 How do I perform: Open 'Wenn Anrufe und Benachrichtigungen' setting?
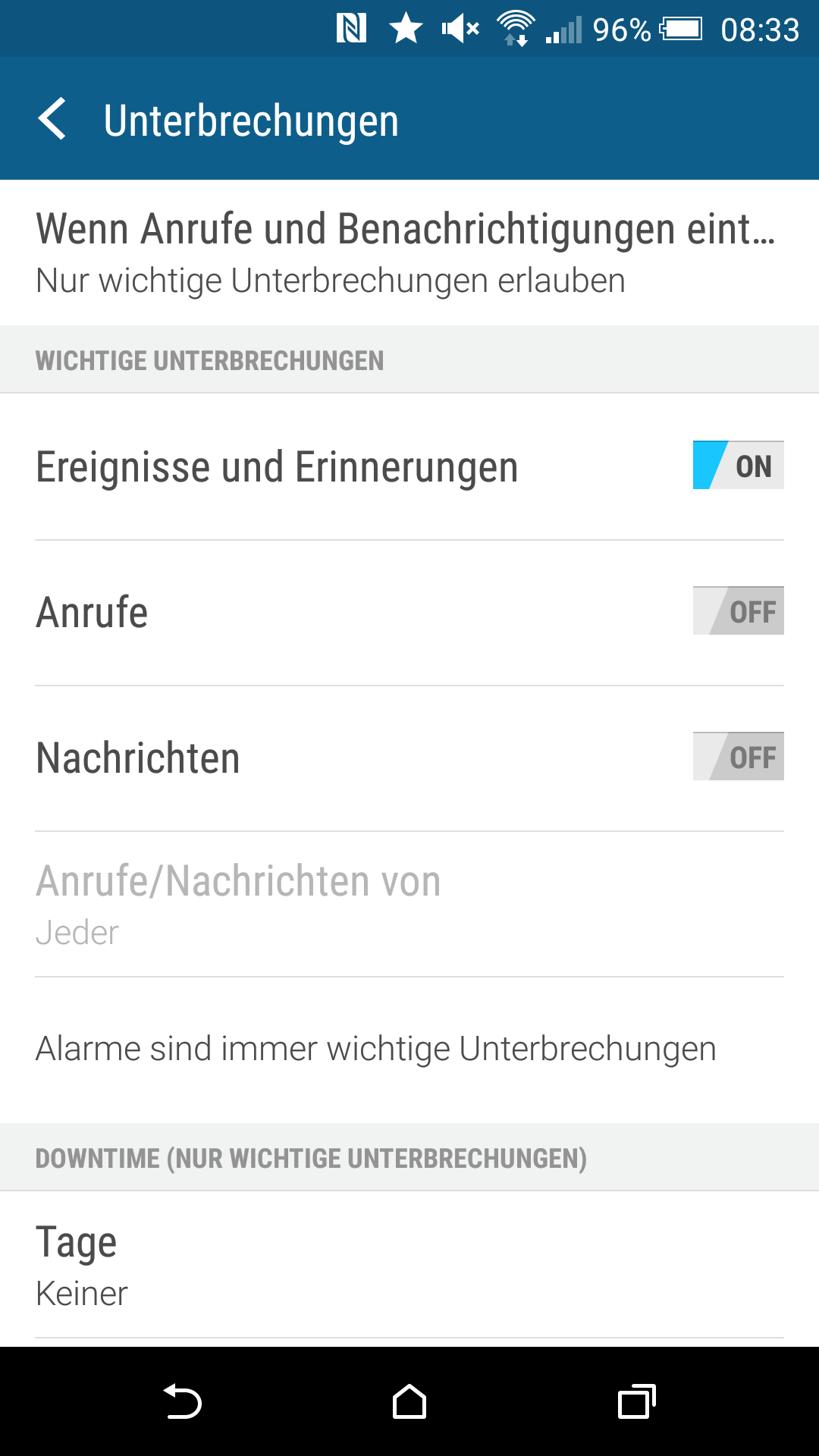coord(409,253)
